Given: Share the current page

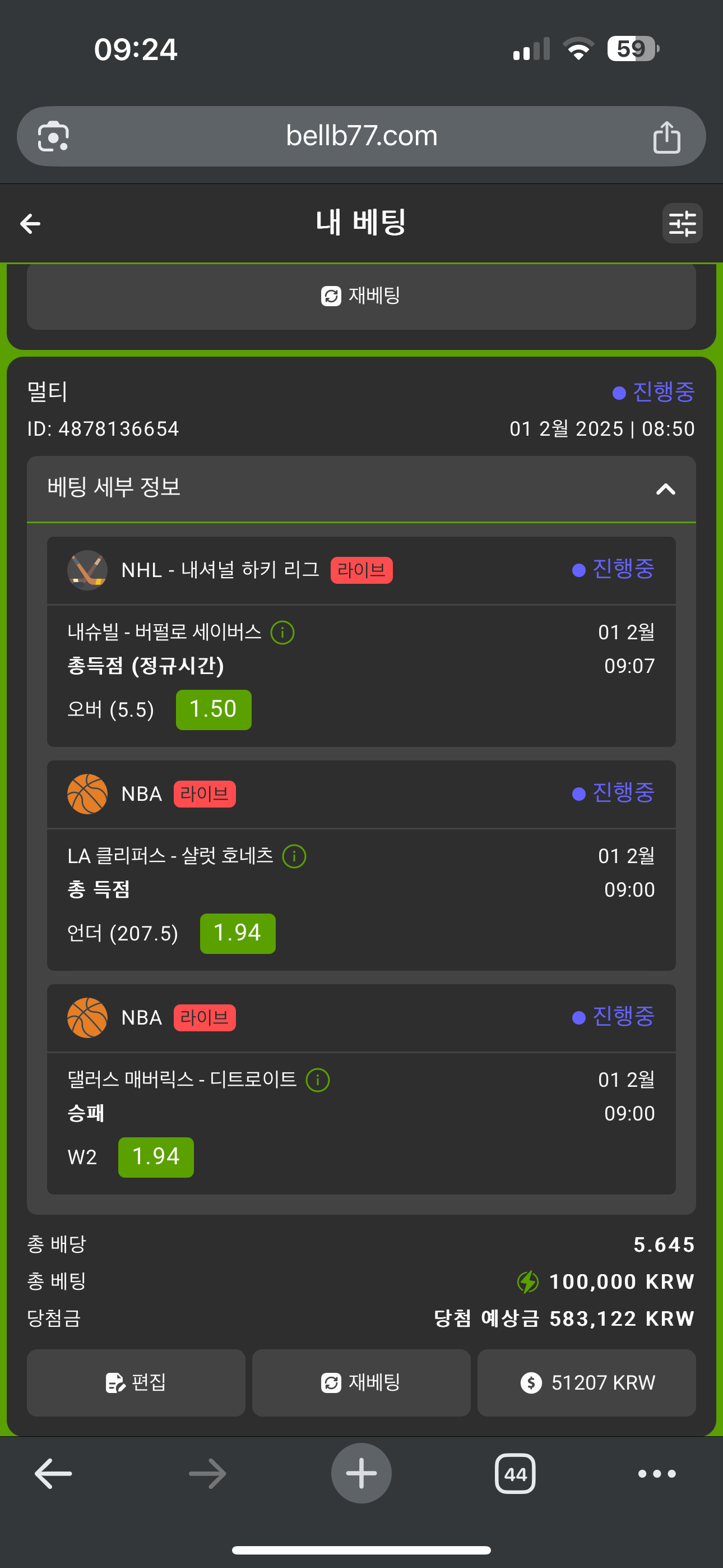Looking at the screenshot, I should point(666,137).
